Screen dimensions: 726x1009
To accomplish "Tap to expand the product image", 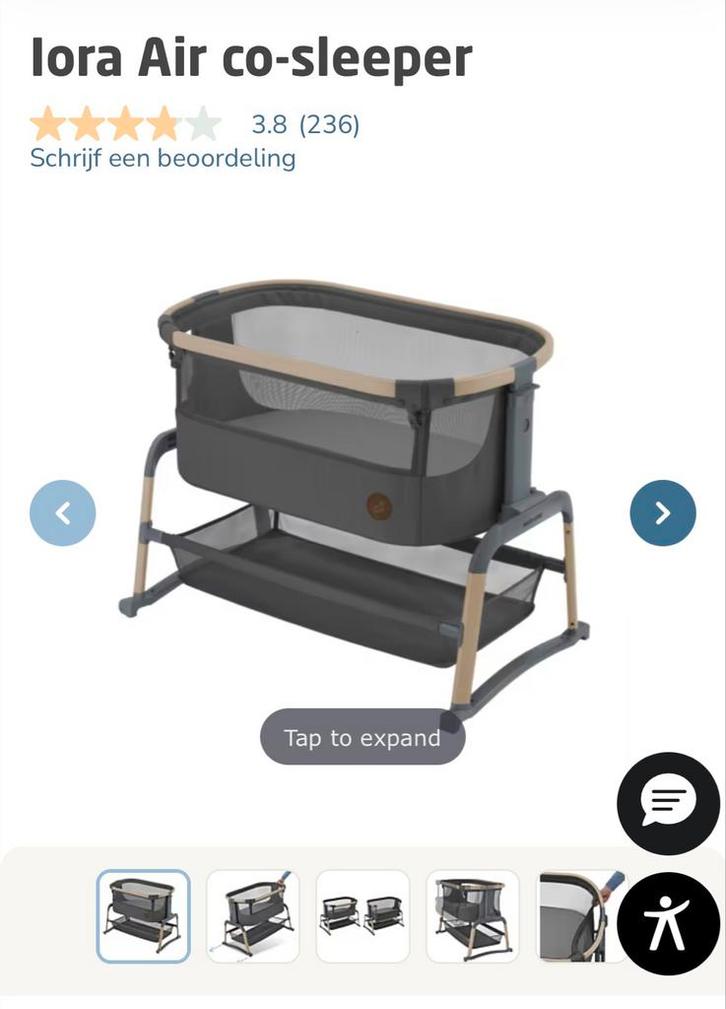I will coord(362,738).
